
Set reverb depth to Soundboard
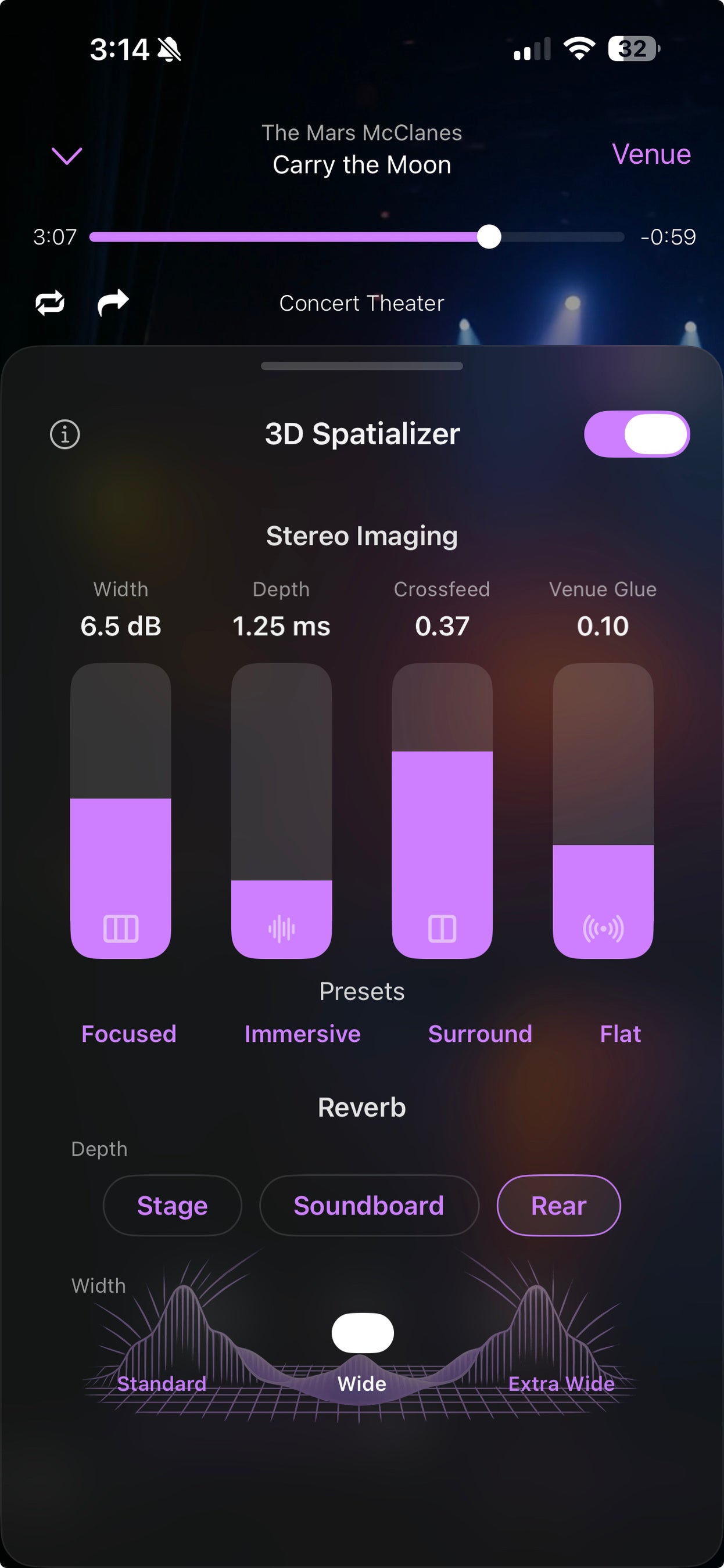(369, 1206)
